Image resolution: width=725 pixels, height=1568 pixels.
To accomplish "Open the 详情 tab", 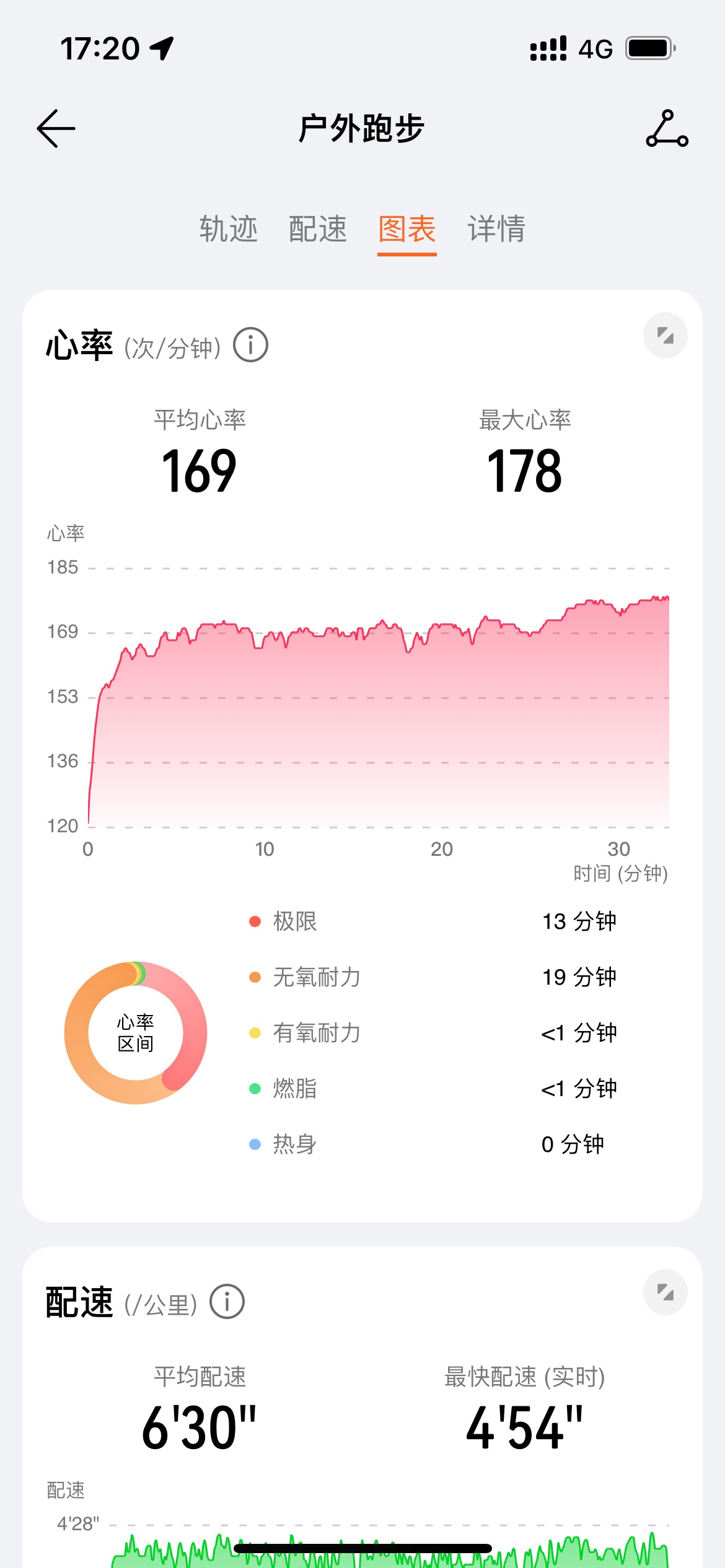I will 496,229.
